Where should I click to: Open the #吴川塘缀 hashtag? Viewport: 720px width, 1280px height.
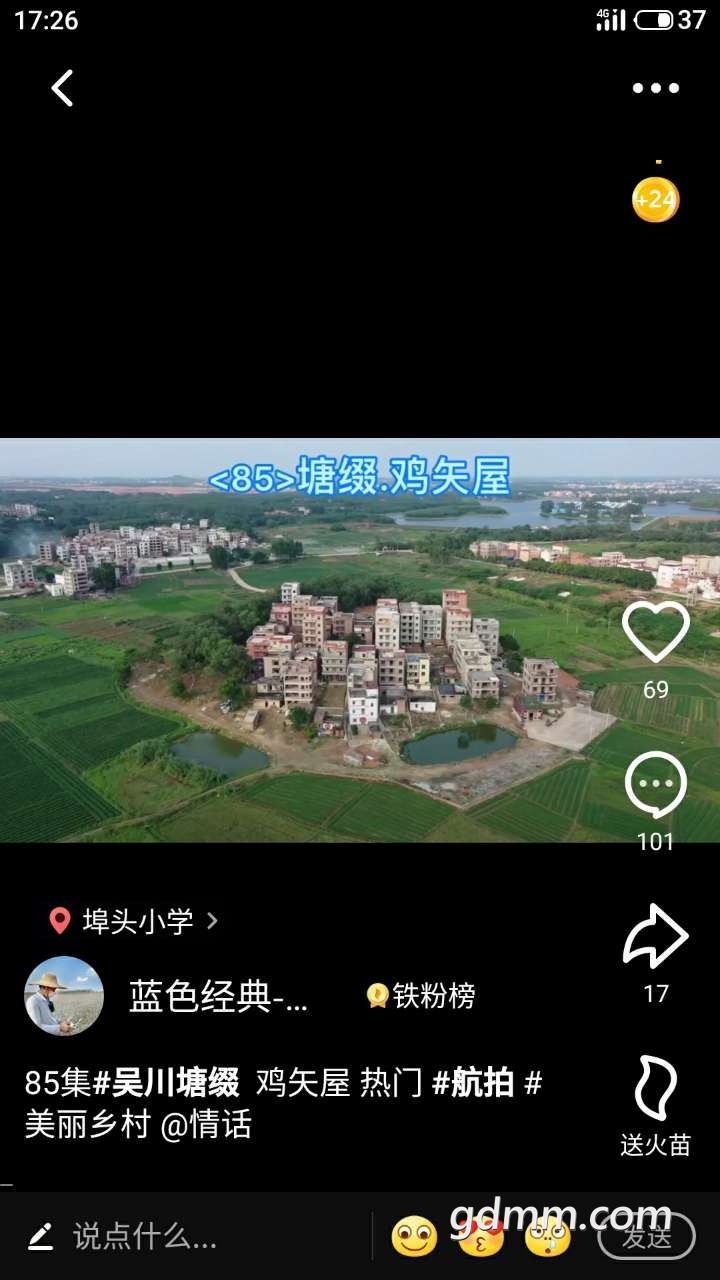[x=166, y=1083]
